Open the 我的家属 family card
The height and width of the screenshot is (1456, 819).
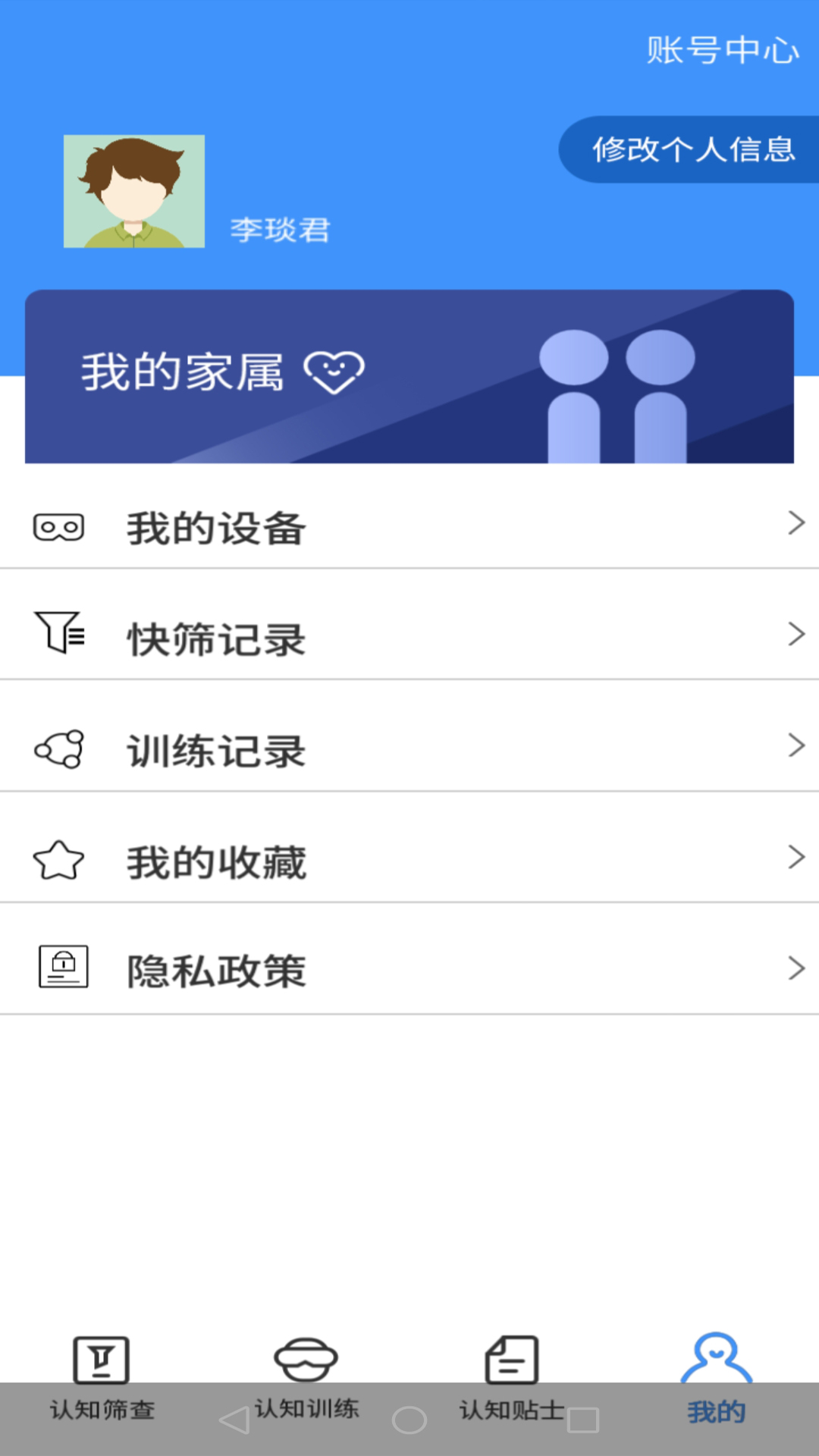[409, 376]
